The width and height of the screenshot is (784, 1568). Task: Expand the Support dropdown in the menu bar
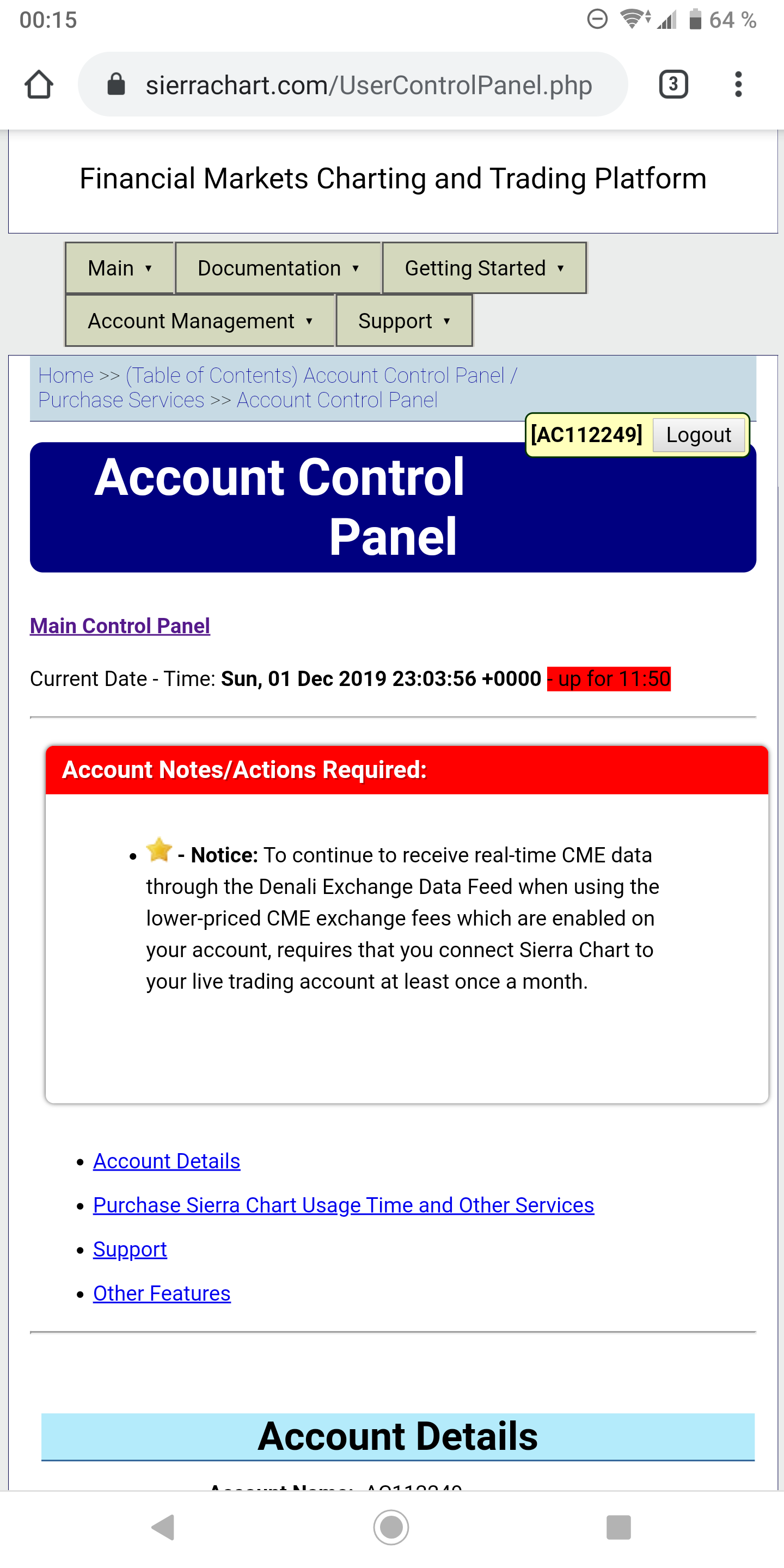[x=404, y=321]
